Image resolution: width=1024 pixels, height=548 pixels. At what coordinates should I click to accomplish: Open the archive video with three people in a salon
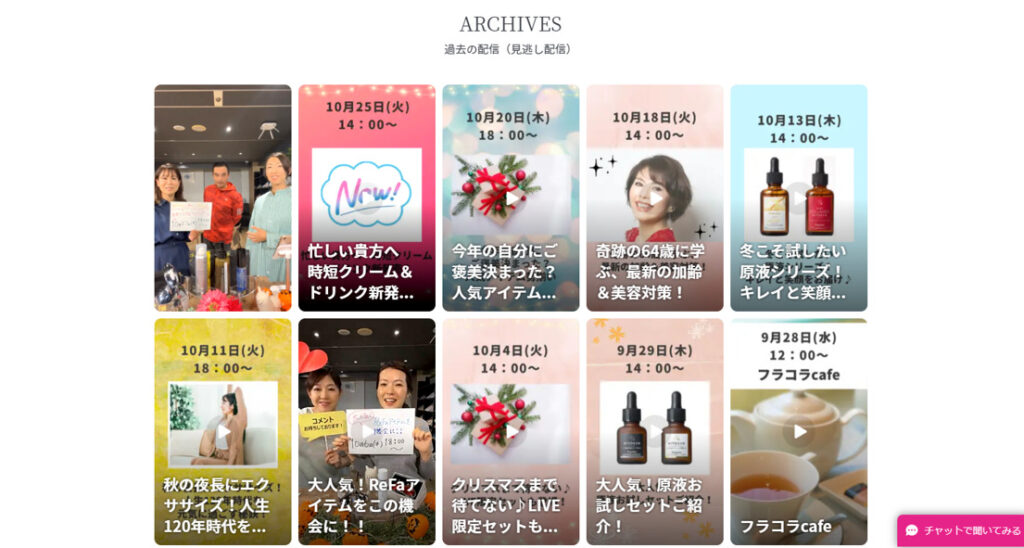pos(222,198)
